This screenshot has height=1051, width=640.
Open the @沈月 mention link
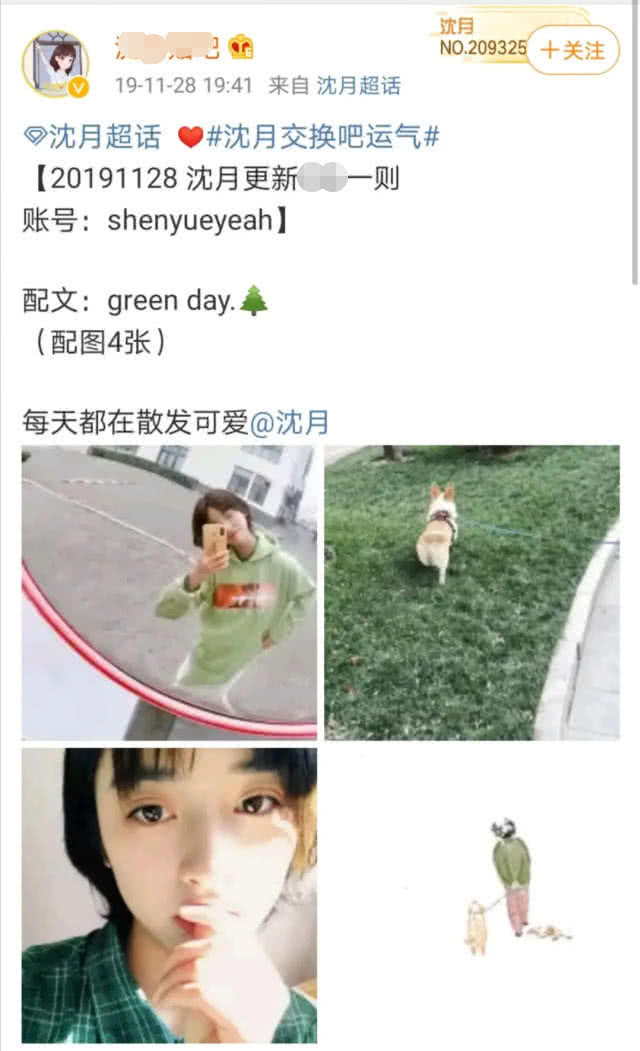tap(289, 422)
